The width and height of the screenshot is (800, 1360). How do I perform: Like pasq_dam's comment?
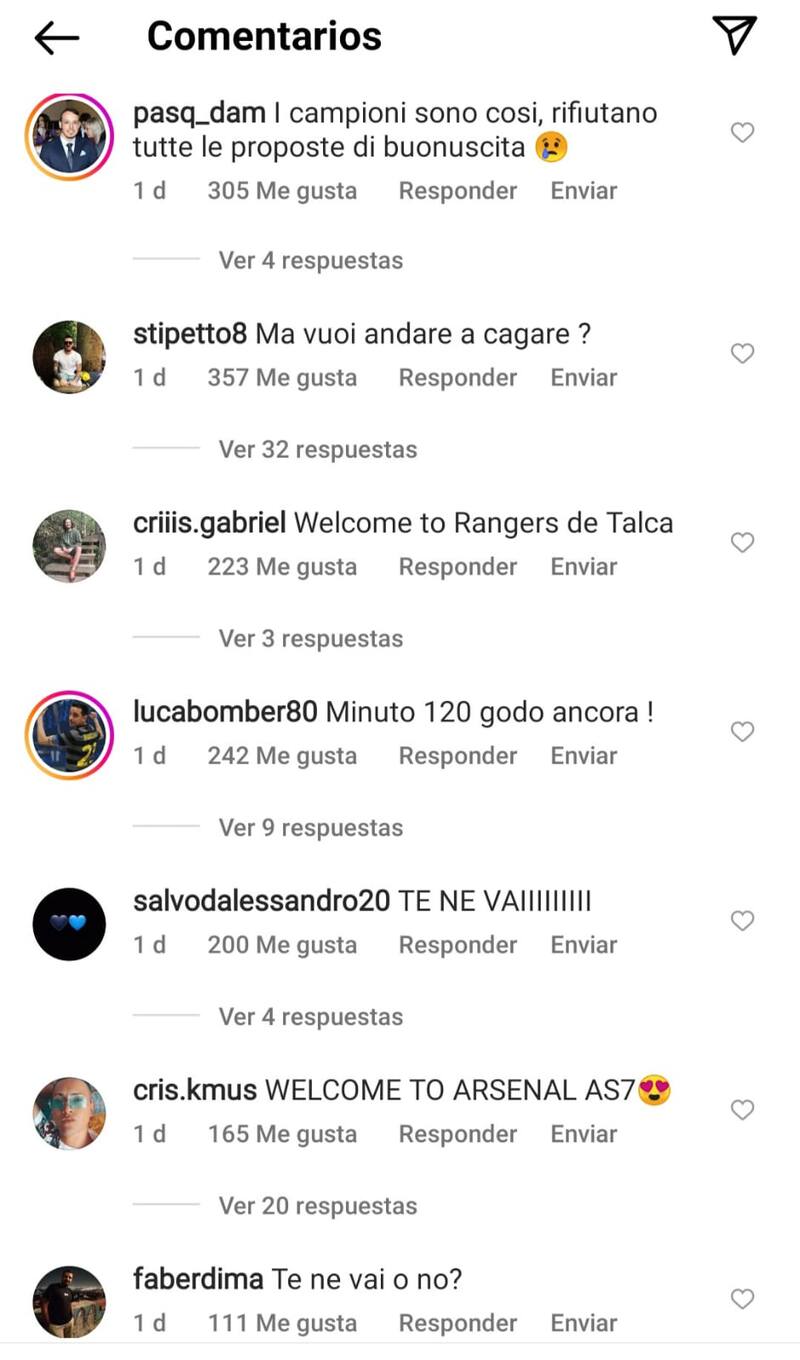pyautogui.click(x=742, y=133)
